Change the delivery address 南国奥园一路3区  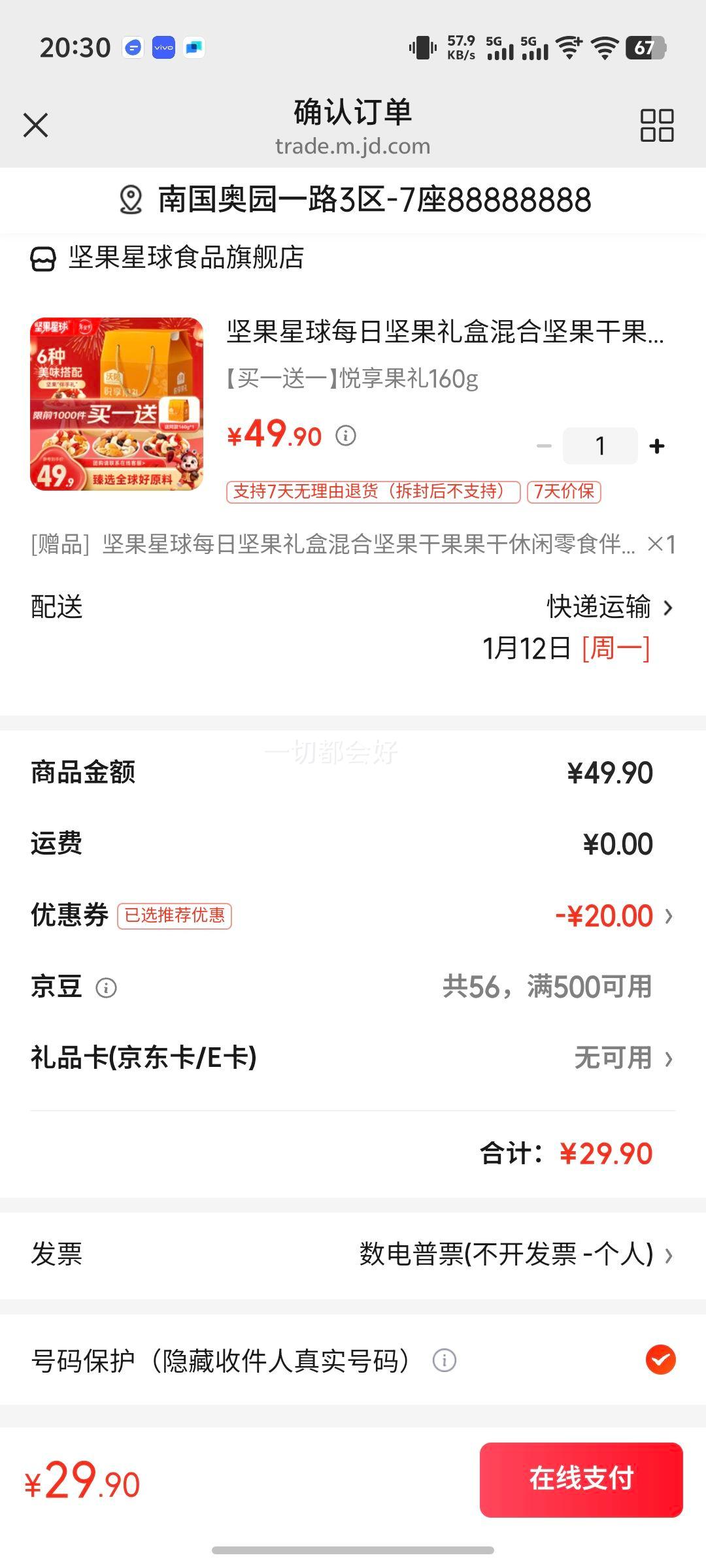(354, 200)
